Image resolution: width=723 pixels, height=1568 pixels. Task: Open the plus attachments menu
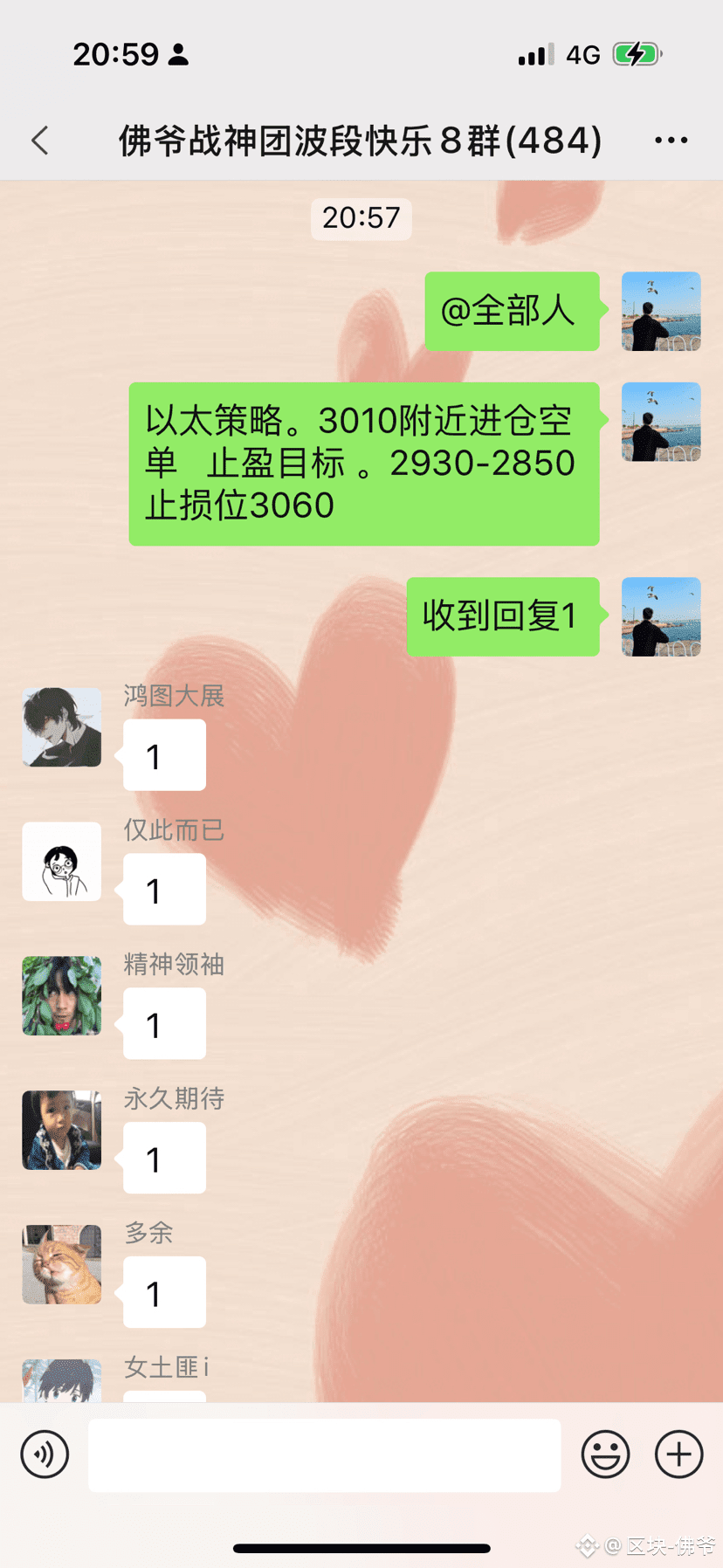[678, 1455]
